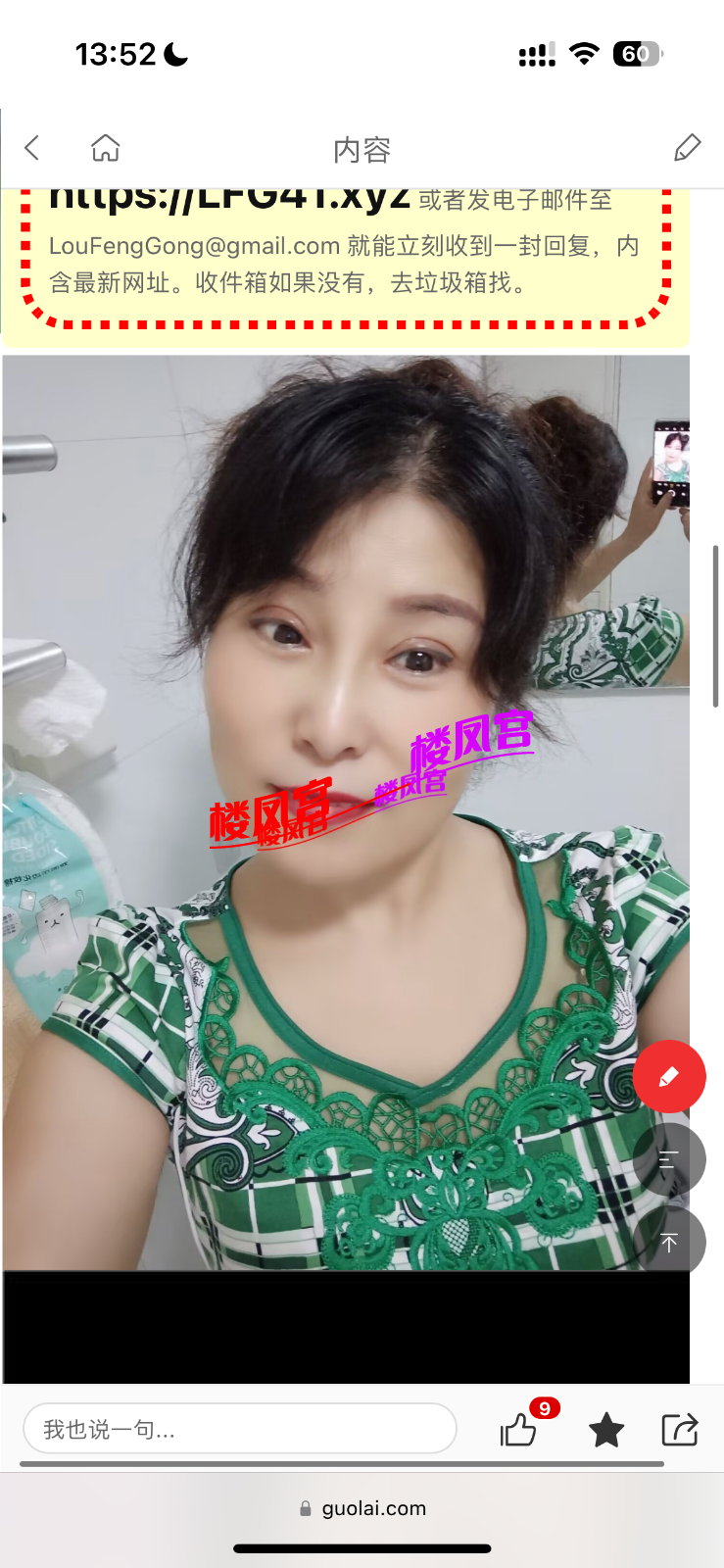Share this post
This screenshot has width=724, height=1568.
pyautogui.click(x=679, y=1430)
